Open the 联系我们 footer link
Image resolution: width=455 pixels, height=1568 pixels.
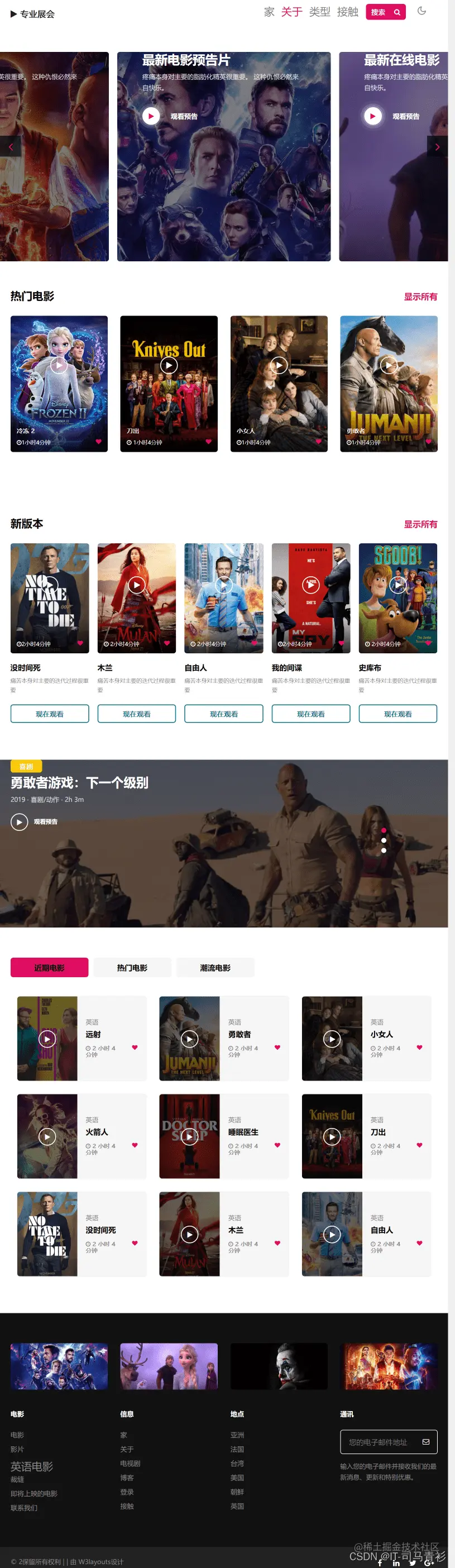point(23,1508)
